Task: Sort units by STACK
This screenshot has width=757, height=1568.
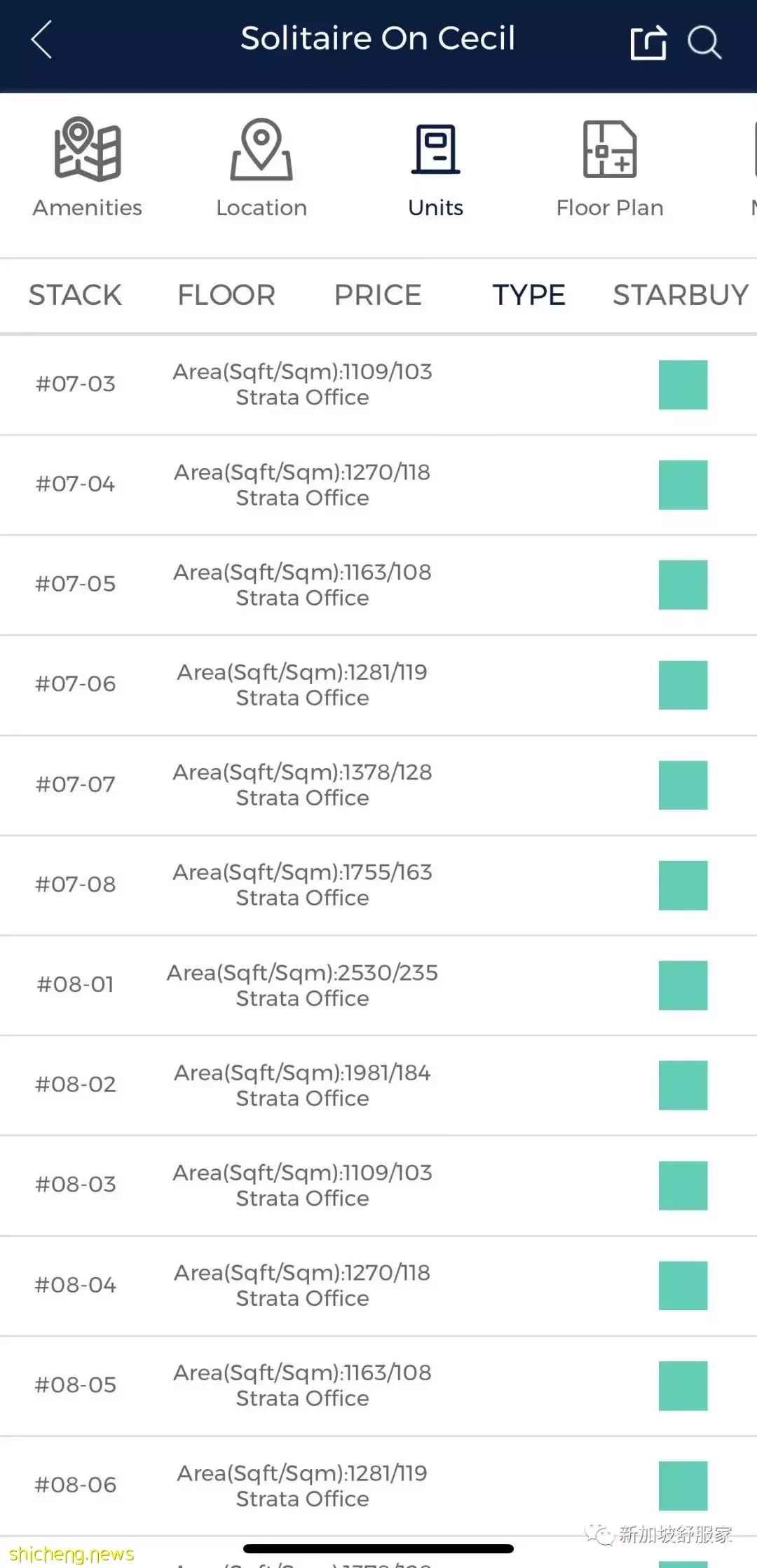Action: 75,295
